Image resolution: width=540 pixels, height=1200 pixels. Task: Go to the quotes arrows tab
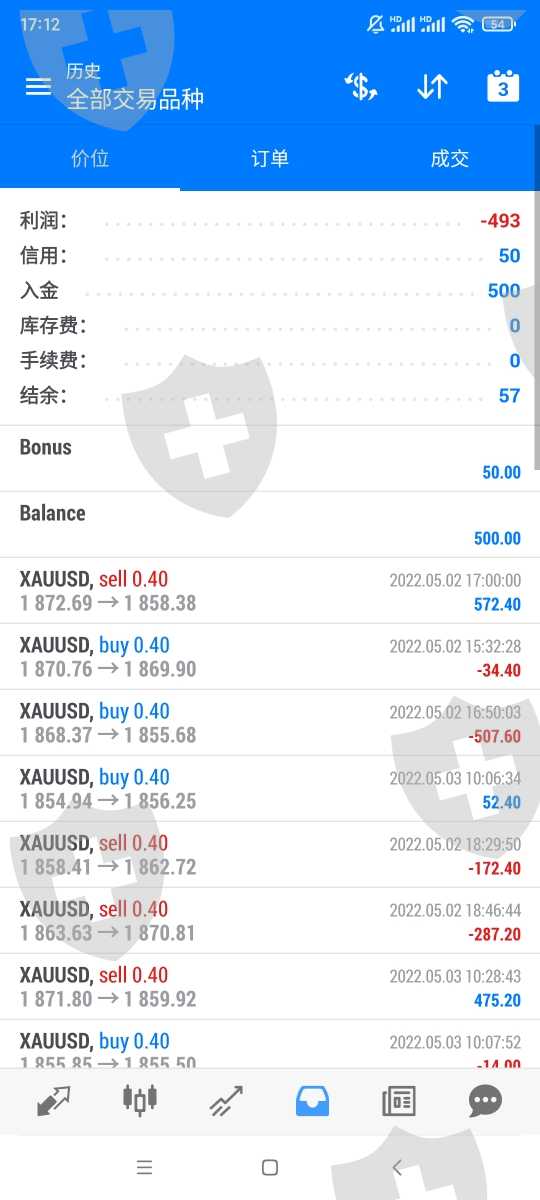[53, 1101]
